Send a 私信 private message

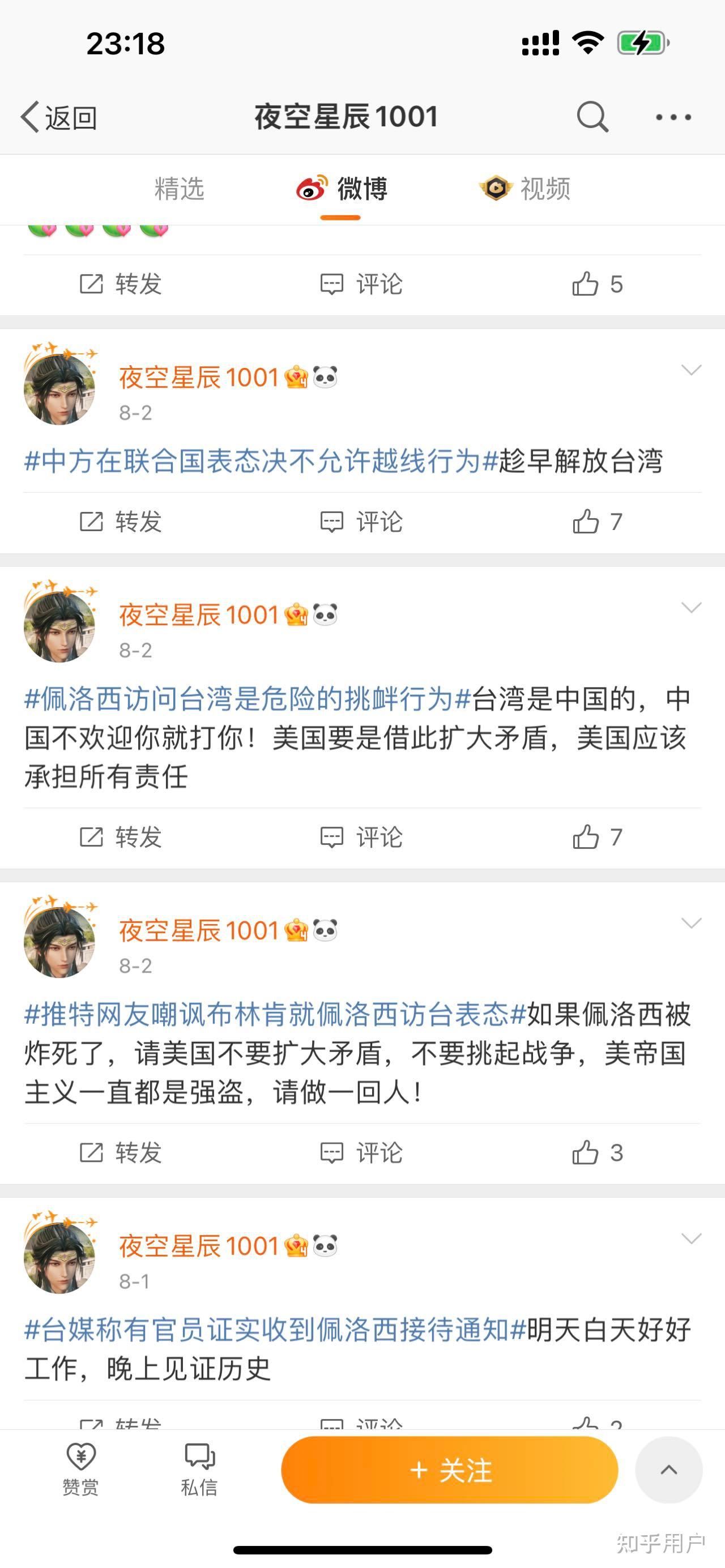coord(199,1469)
